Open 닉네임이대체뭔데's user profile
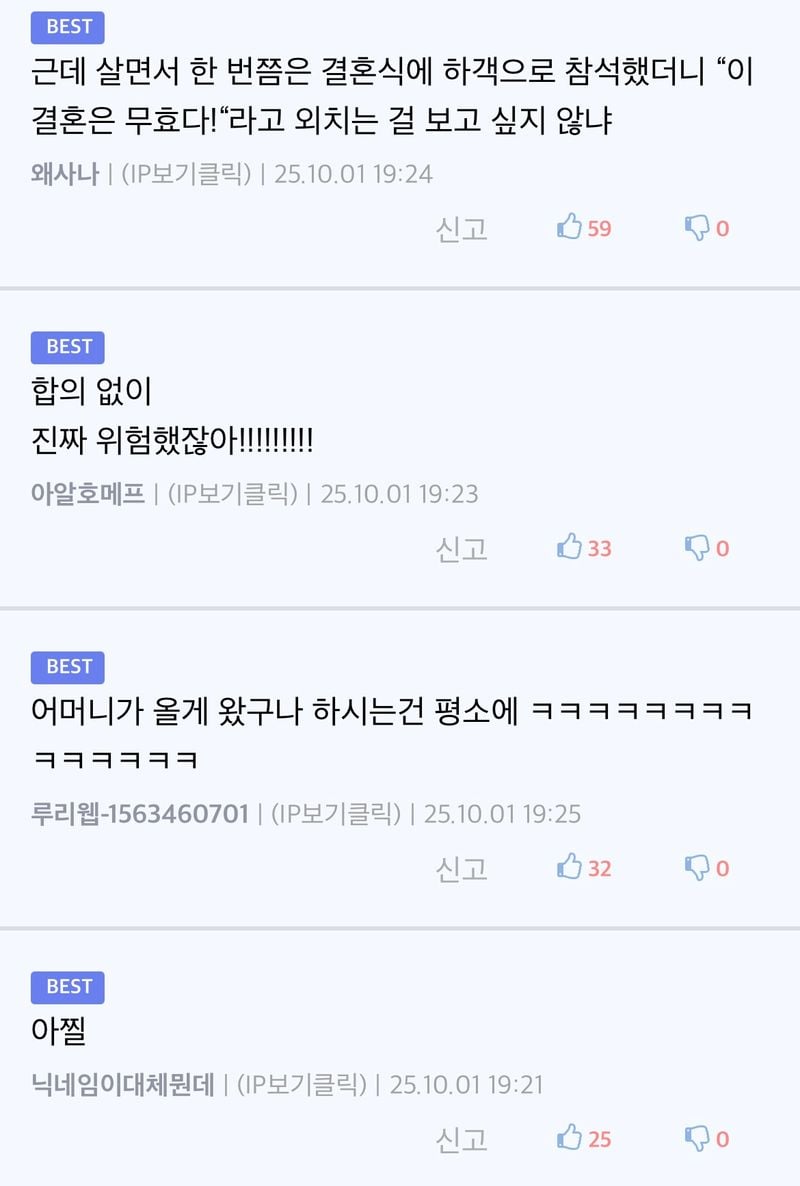800x1186 pixels. point(123,1085)
